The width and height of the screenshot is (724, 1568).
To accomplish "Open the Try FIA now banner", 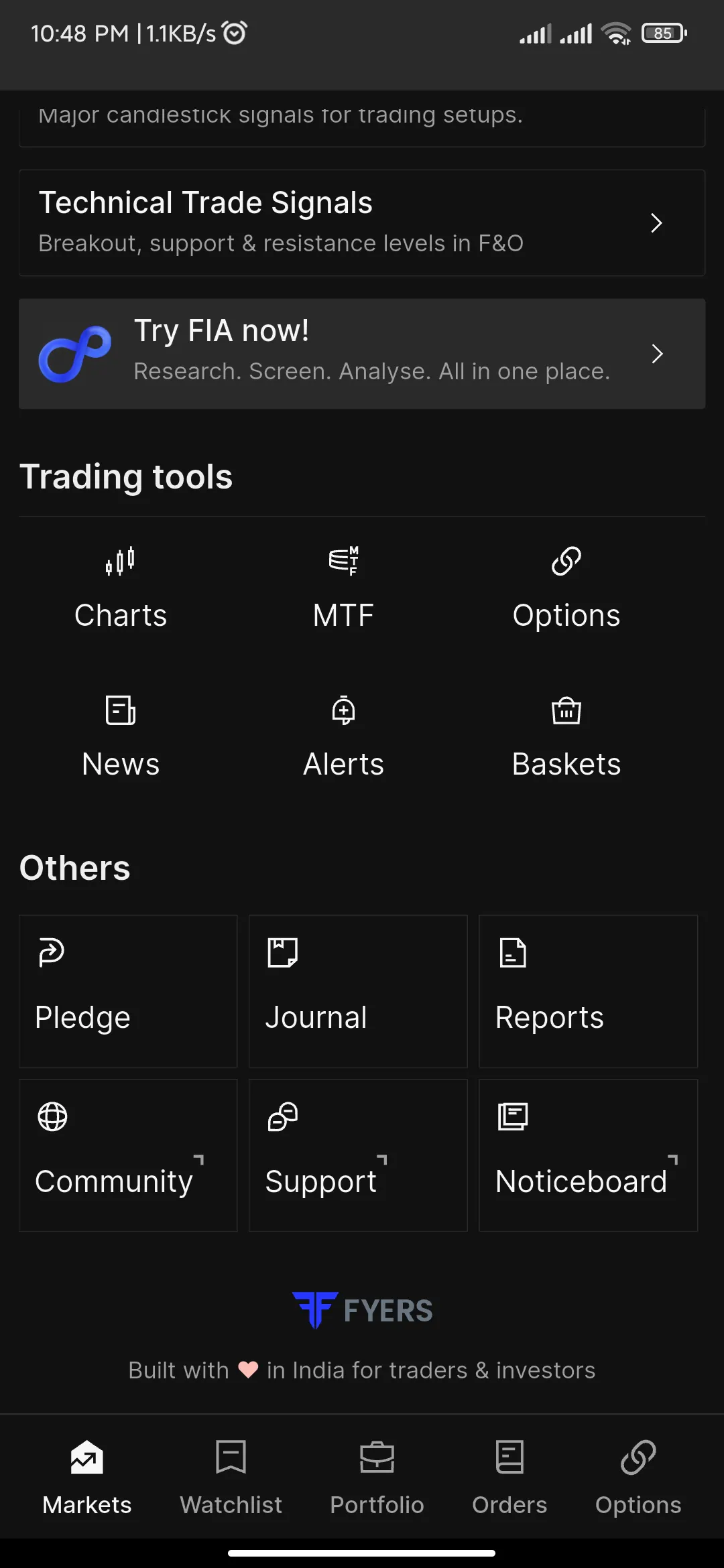I will click(x=362, y=353).
